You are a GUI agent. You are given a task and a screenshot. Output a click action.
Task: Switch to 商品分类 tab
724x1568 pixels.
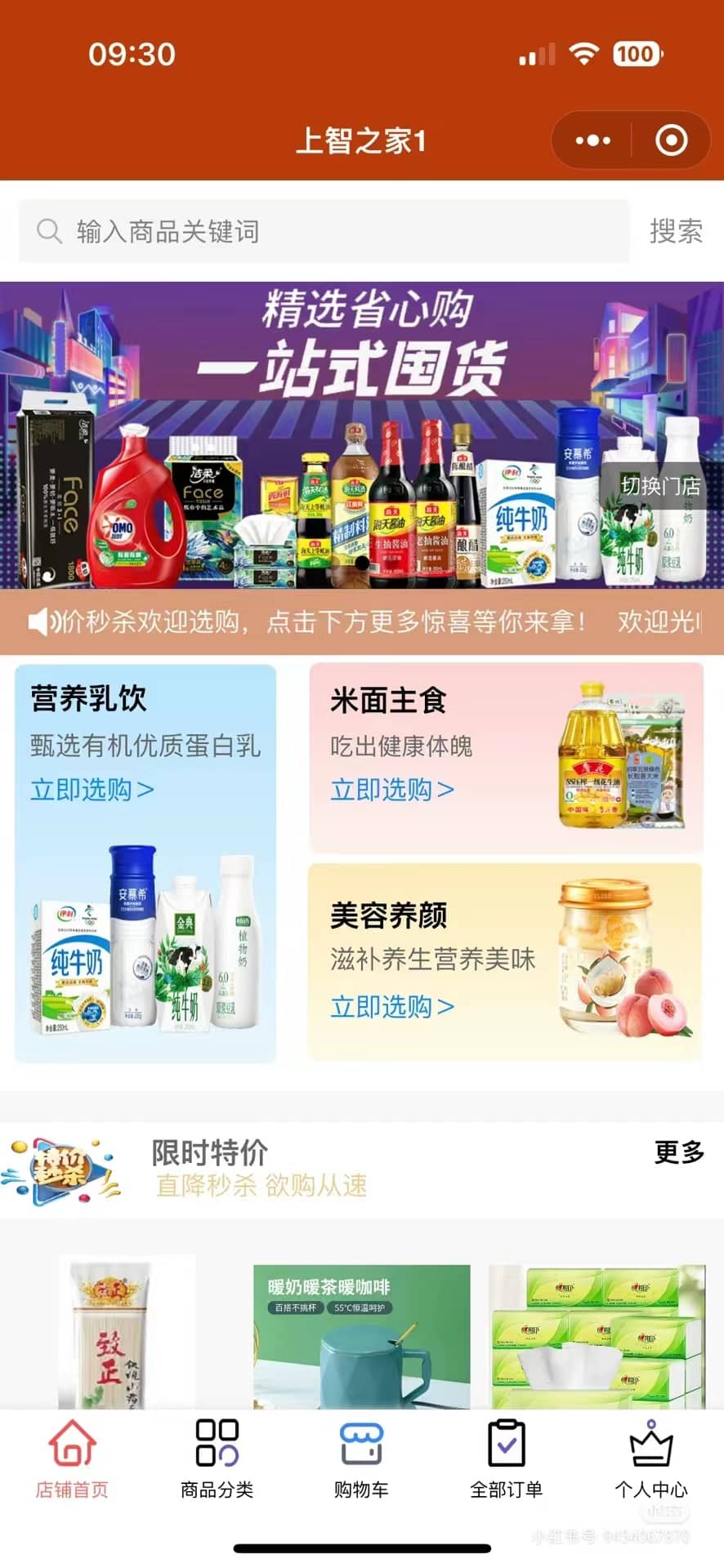click(217, 1459)
